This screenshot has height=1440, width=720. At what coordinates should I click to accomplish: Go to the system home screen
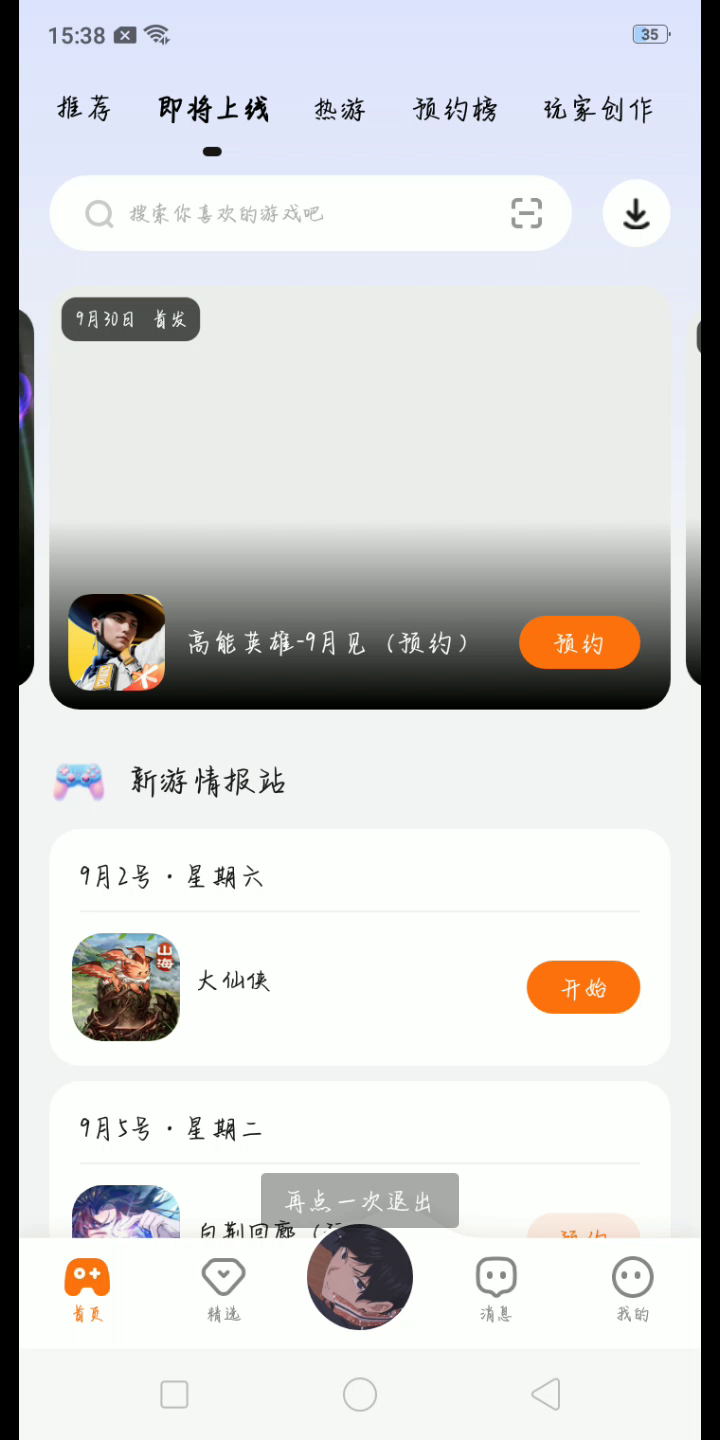(360, 1394)
